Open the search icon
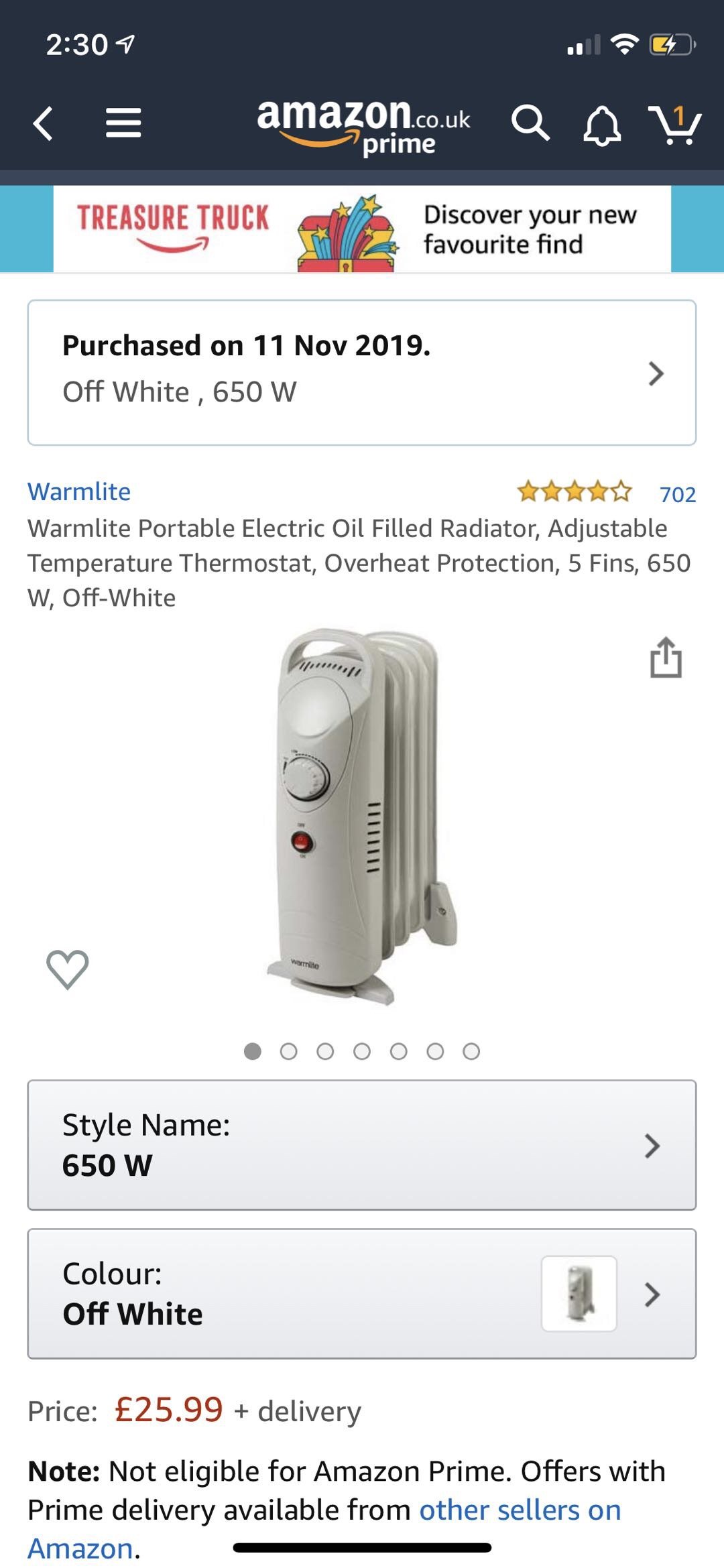 point(530,124)
